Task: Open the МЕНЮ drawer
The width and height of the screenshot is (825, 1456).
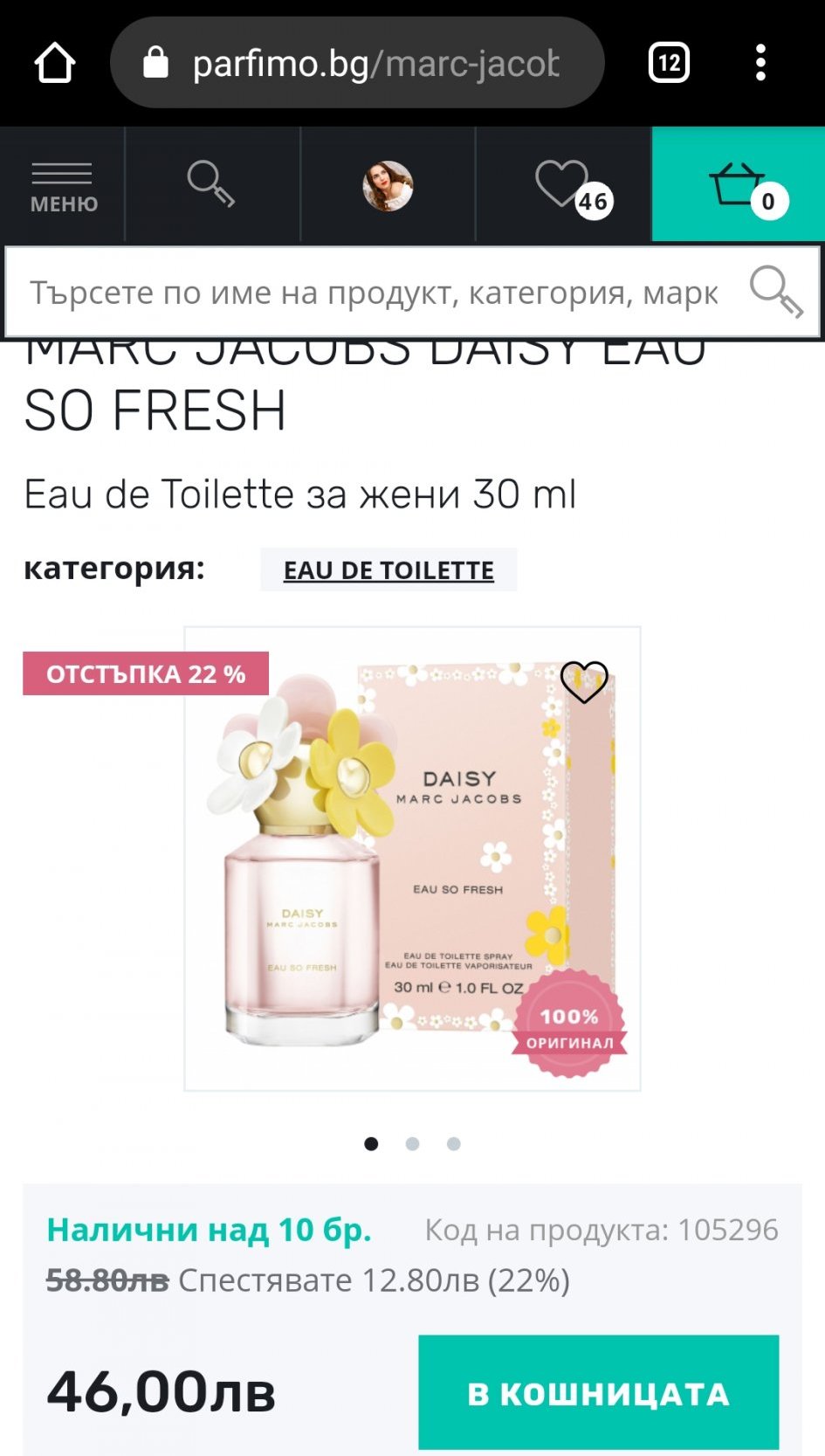Action: click(x=63, y=185)
